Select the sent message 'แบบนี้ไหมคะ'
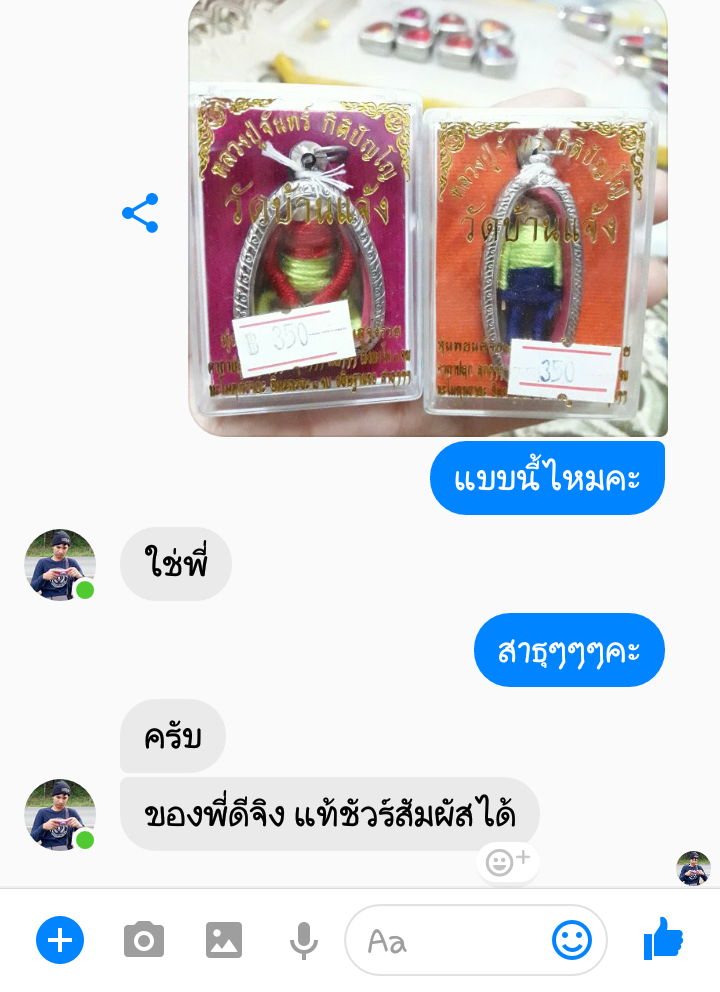 click(x=547, y=477)
